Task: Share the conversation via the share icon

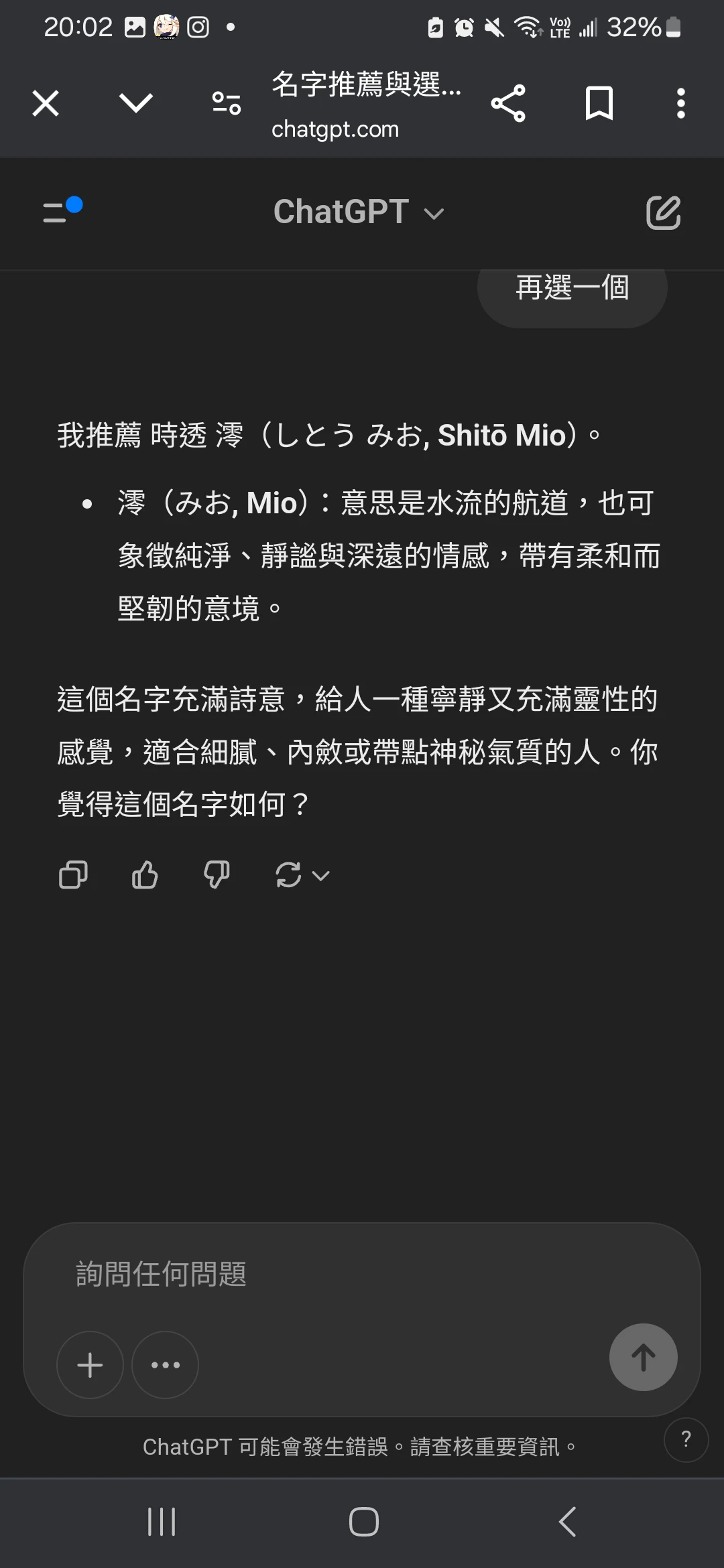Action: (x=509, y=103)
